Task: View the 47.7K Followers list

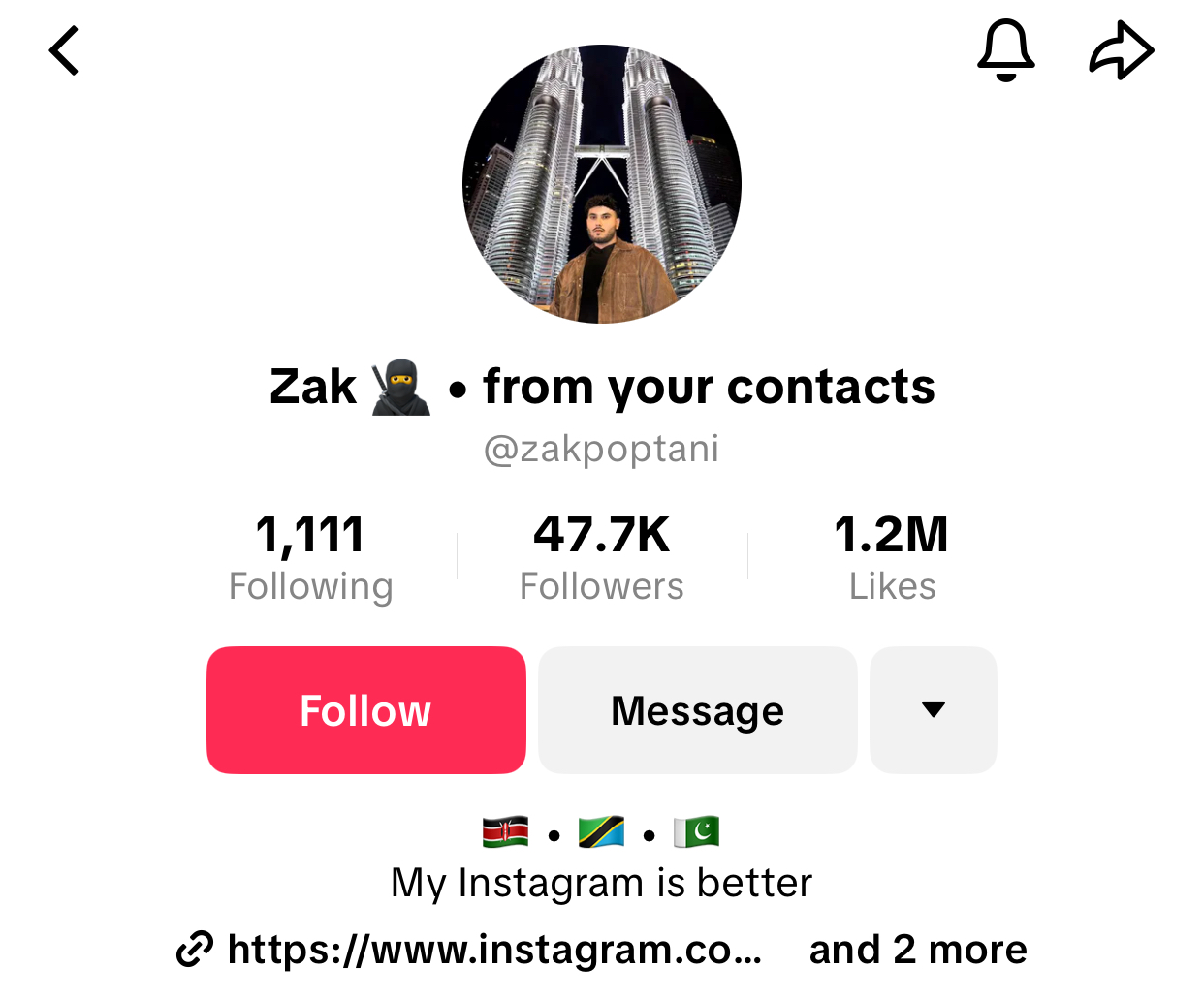Action: click(x=602, y=557)
